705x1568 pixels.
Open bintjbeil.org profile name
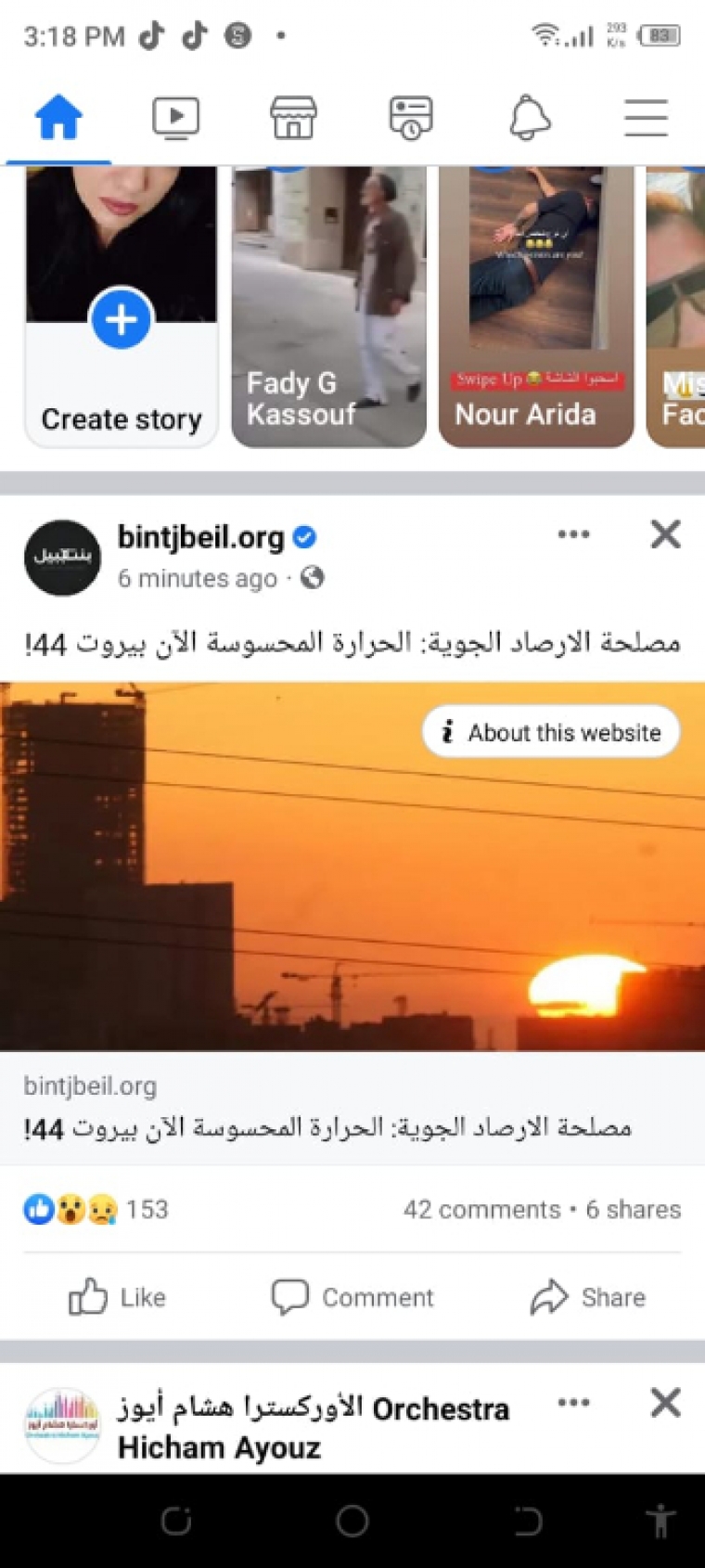(200, 537)
